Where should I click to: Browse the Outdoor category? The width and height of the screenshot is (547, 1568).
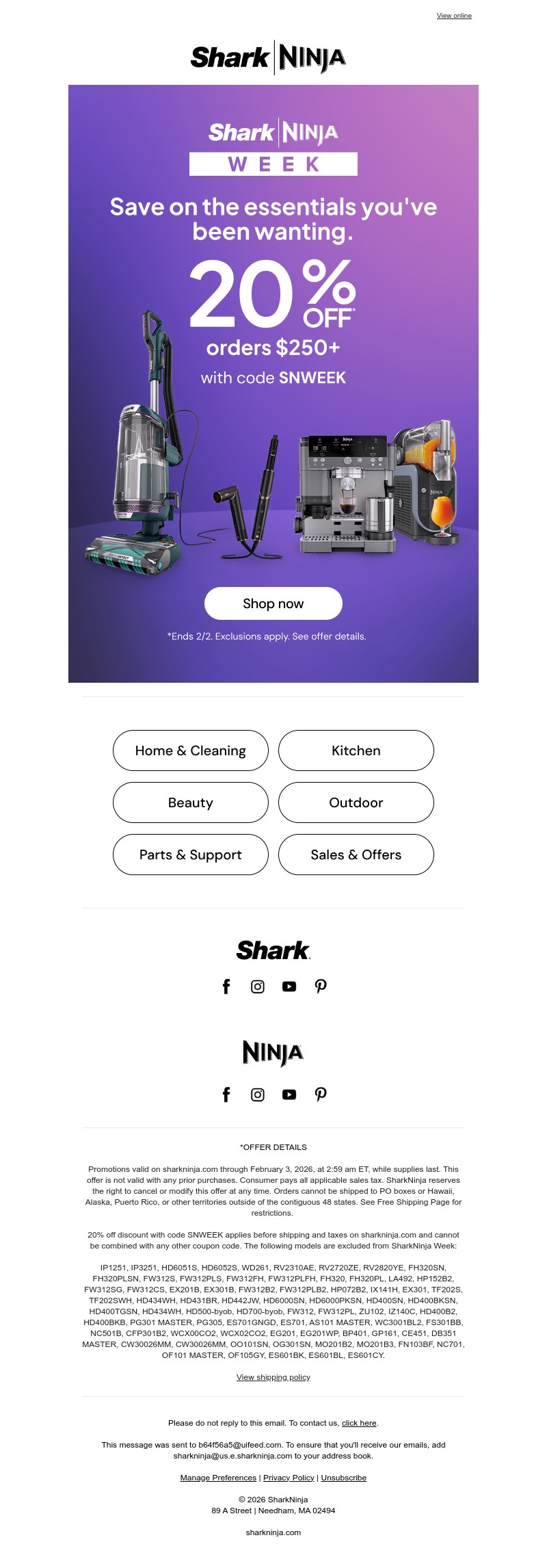coord(356,802)
